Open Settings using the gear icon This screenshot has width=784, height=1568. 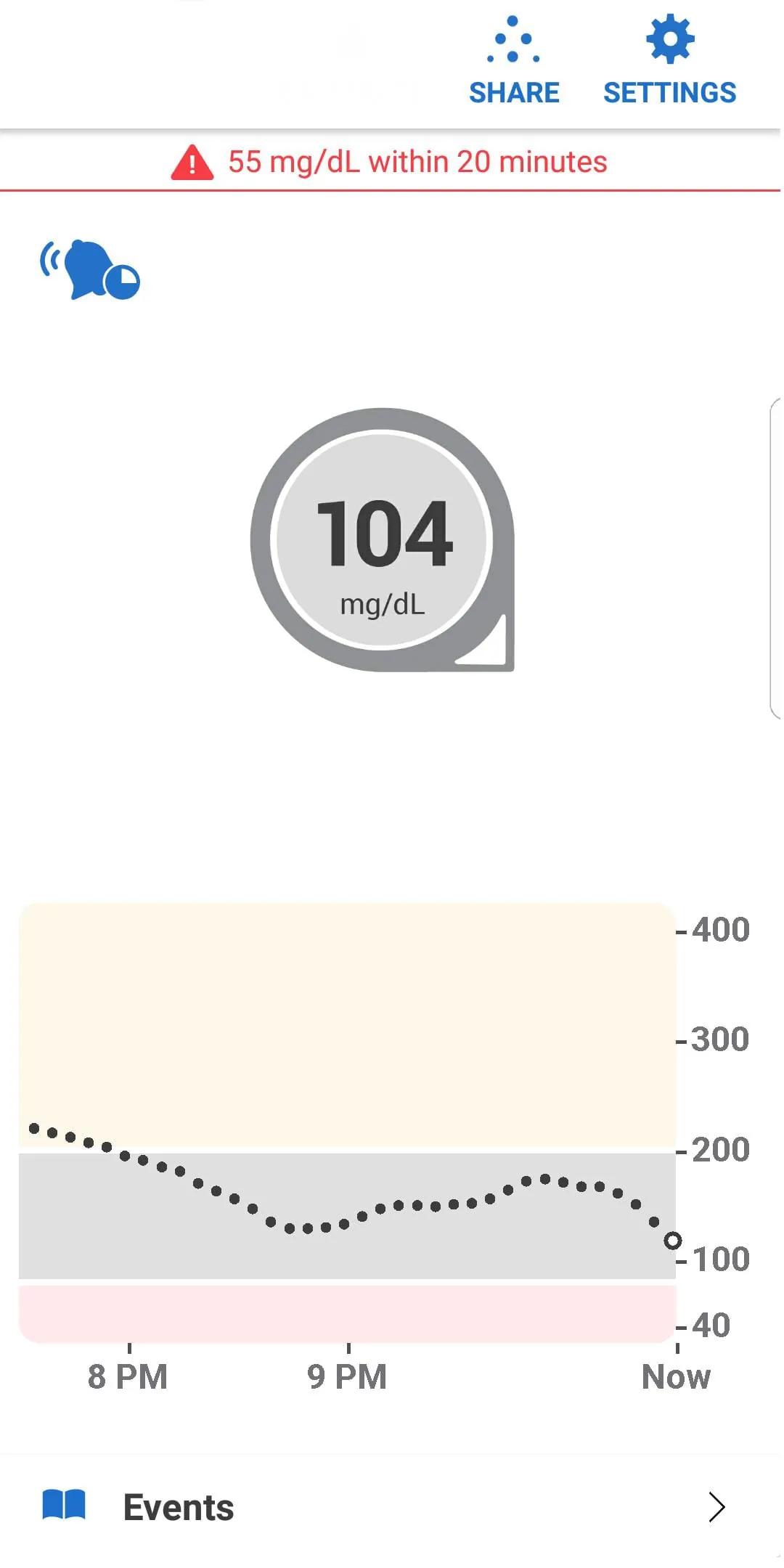tap(670, 38)
